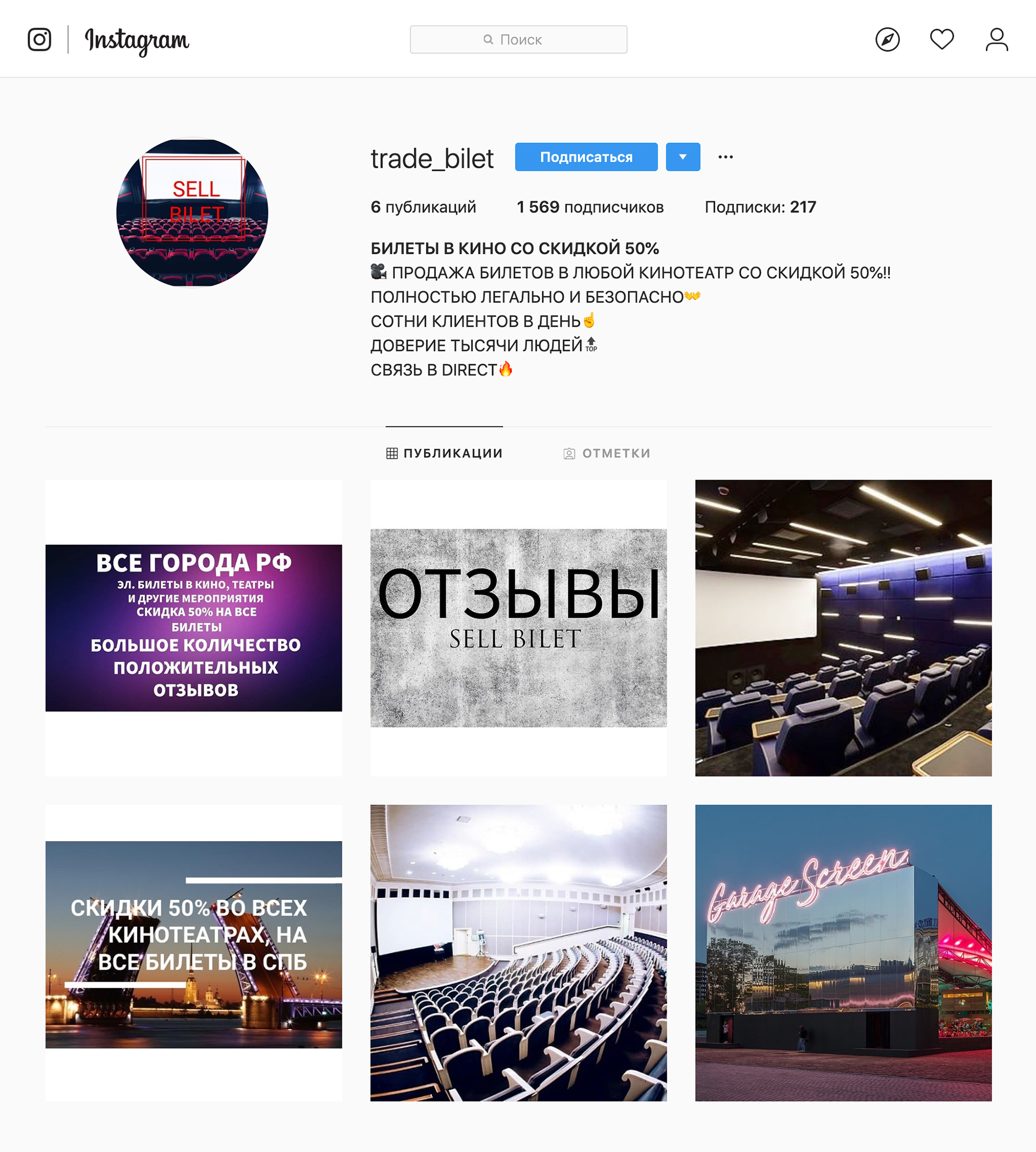Switch to the ПУБЛИКАЦИИ tab
Image resolution: width=1036 pixels, height=1152 pixels.
click(x=444, y=453)
